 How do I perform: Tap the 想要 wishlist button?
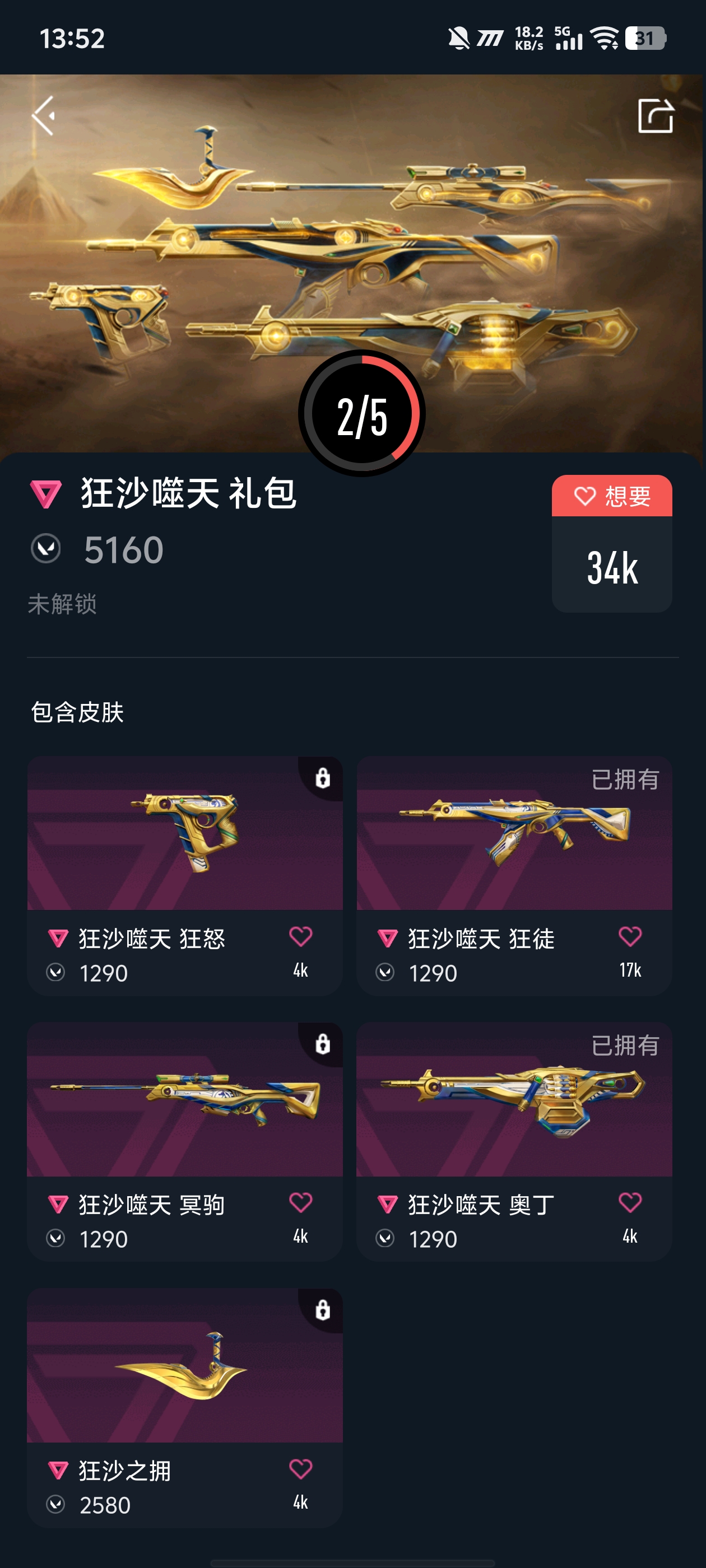click(611, 497)
